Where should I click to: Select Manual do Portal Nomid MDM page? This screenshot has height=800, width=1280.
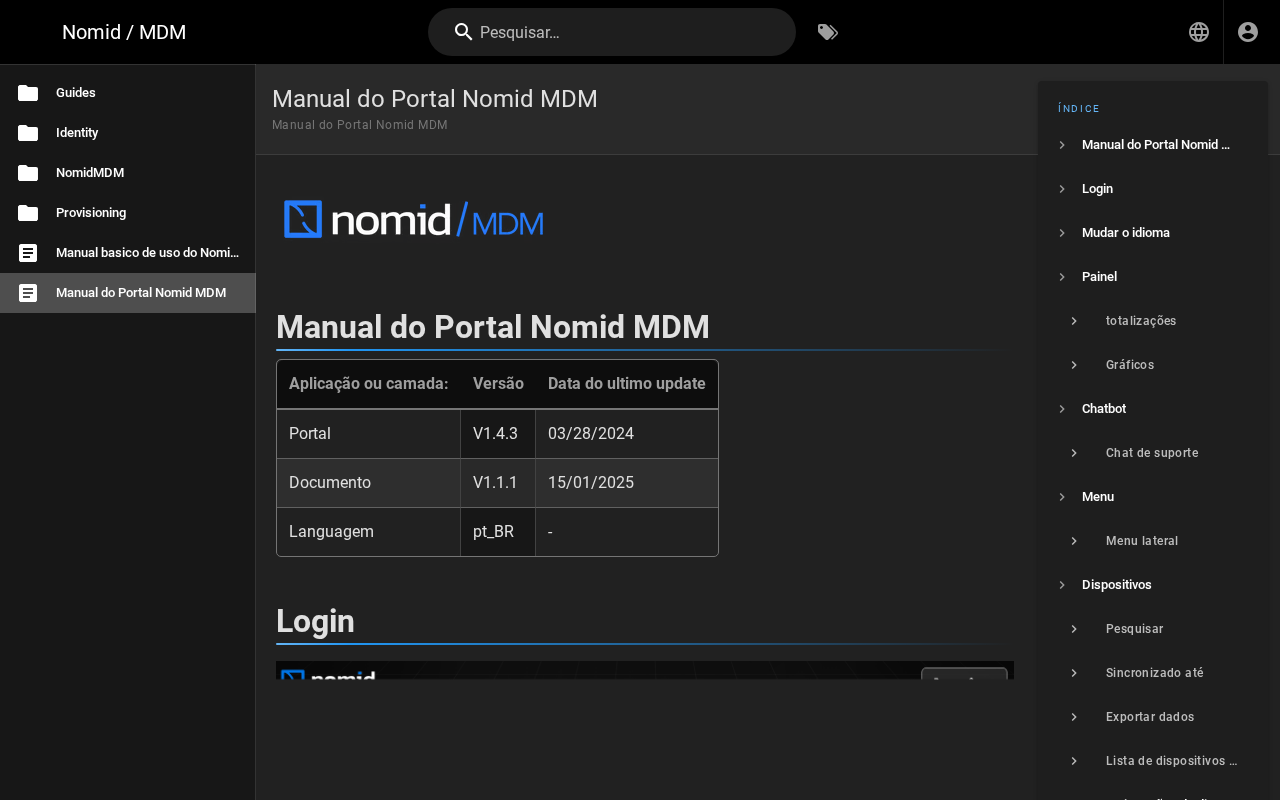[141, 293]
